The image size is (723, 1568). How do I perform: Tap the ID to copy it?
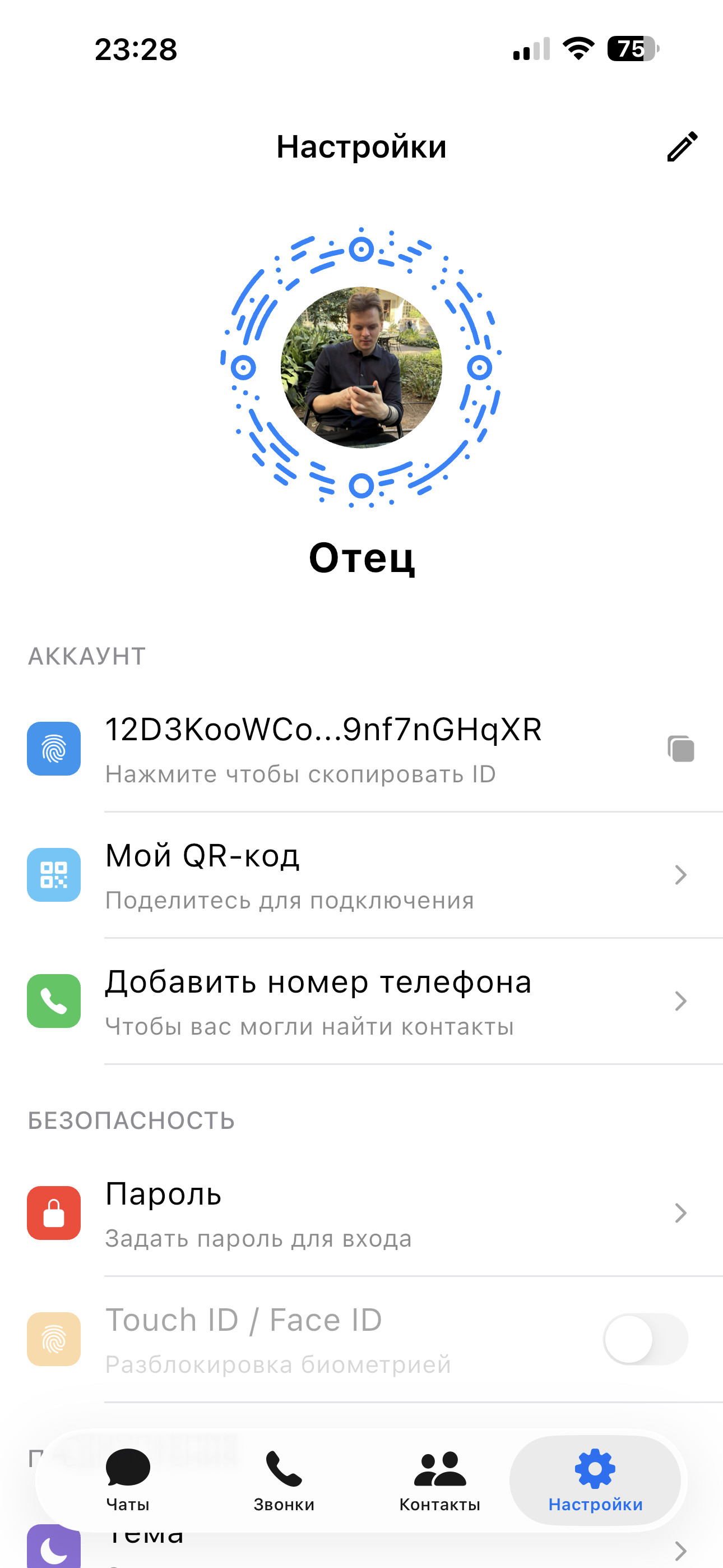[325, 749]
